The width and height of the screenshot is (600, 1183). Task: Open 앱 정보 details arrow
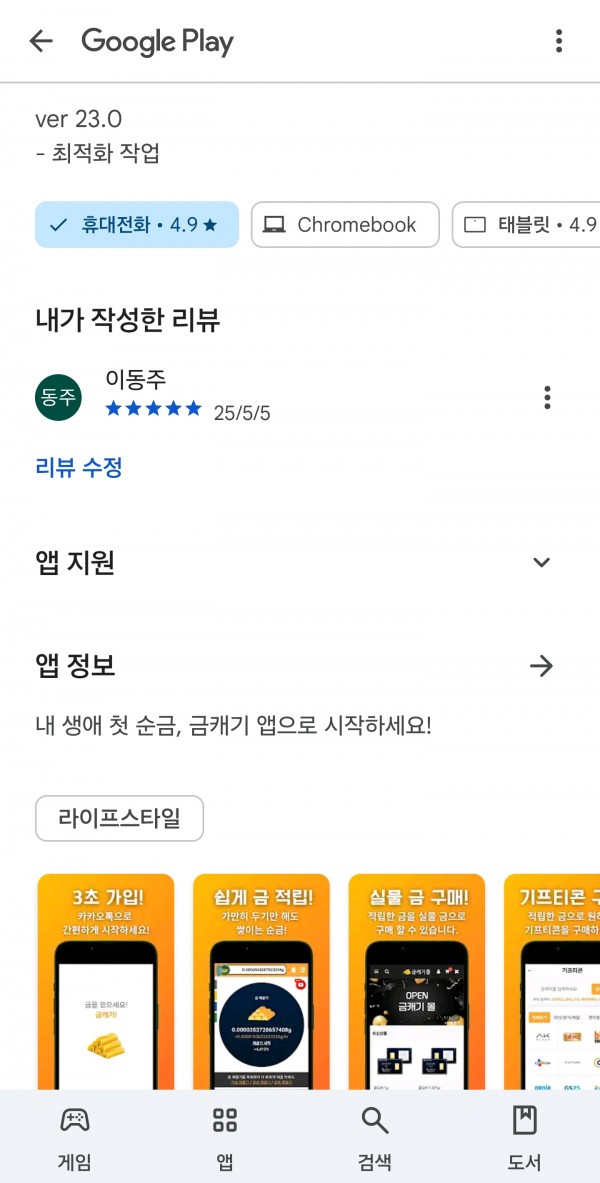tap(541, 666)
